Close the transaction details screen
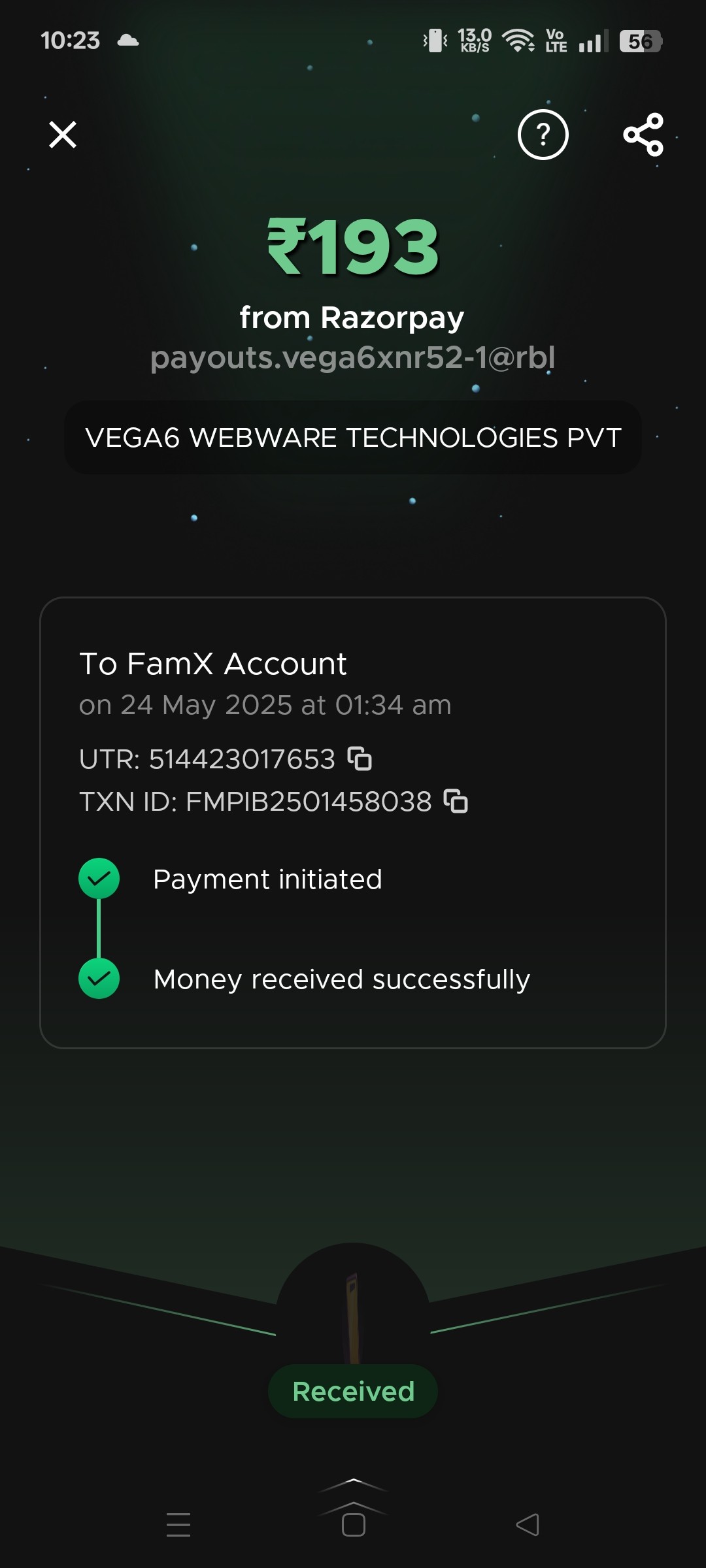Image resolution: width=706 pixels, height=1568 pixels. click(x=63, y=135)
